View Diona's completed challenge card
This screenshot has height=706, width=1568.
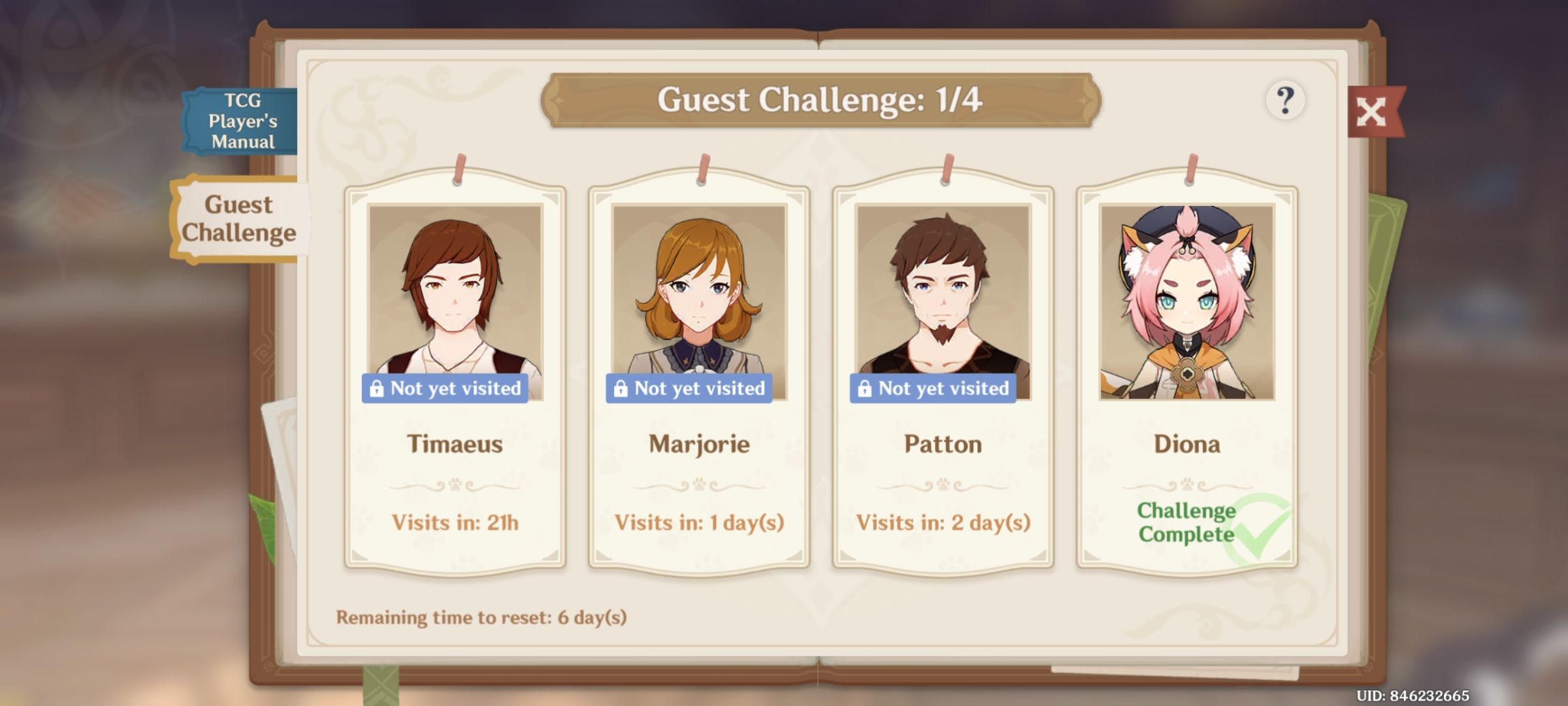(1186, 373)
